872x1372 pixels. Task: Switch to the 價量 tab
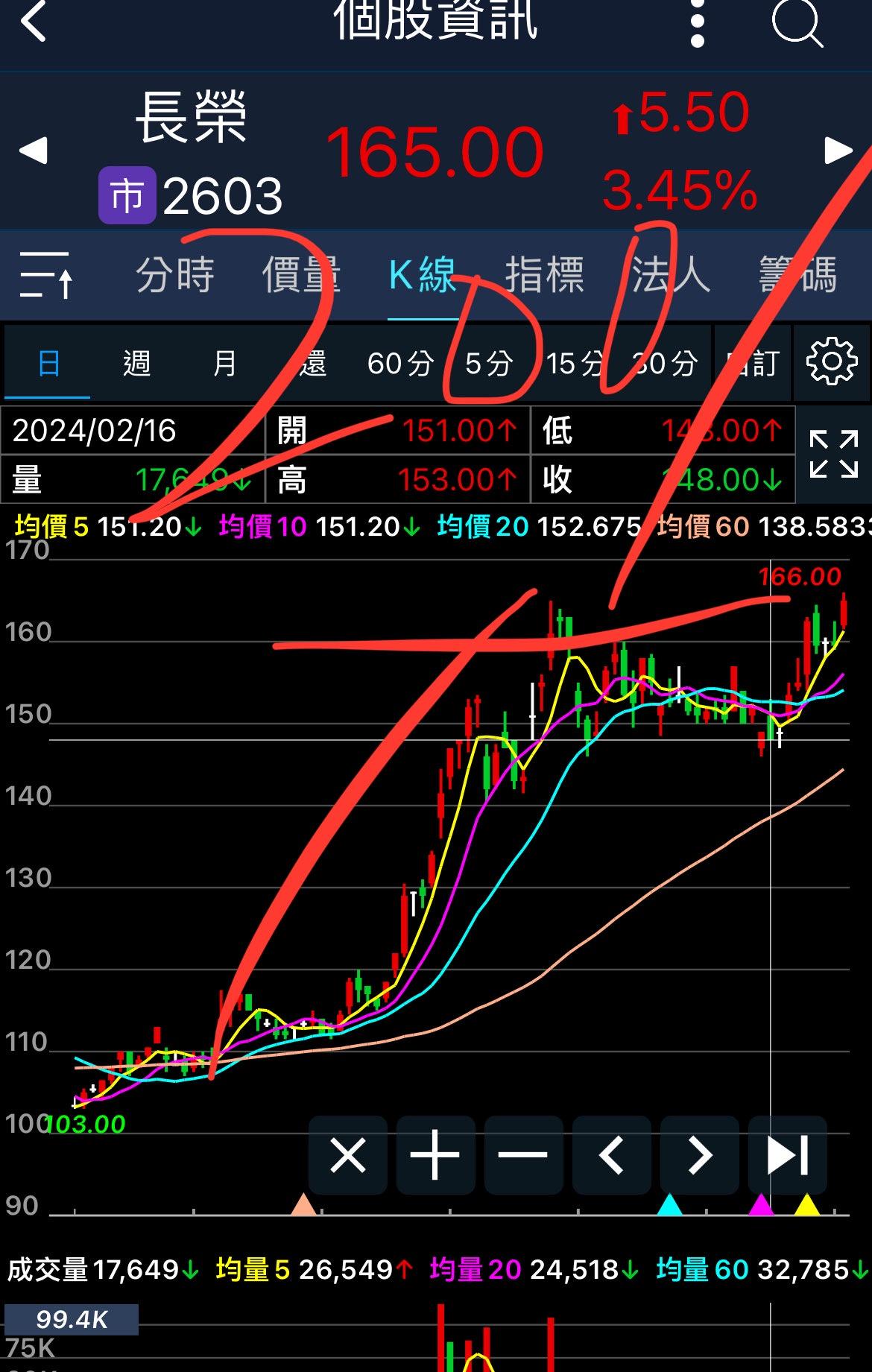tap(301, 275)
